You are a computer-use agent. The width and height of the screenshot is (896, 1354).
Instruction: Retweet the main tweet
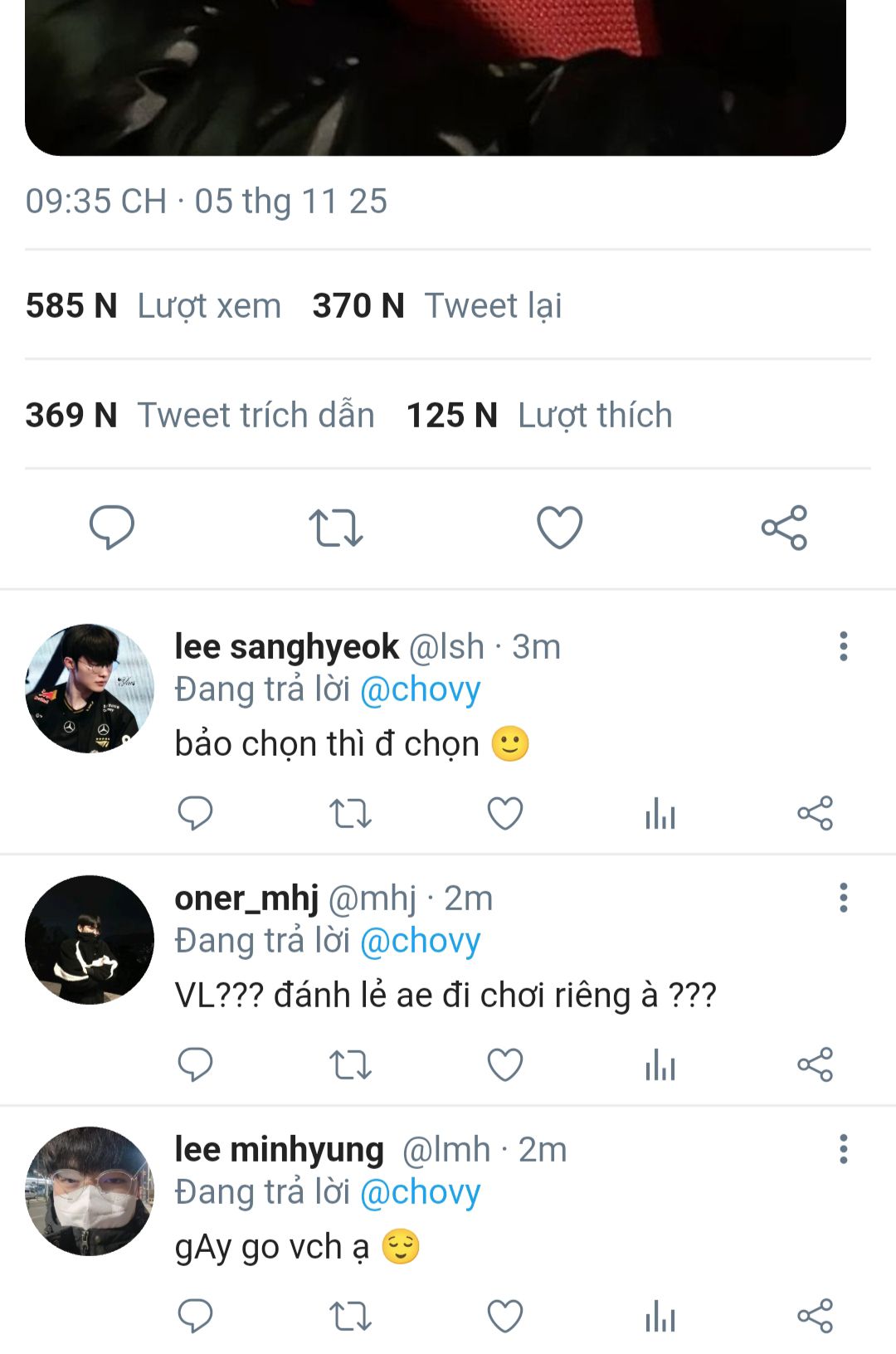tap(335, 528)
